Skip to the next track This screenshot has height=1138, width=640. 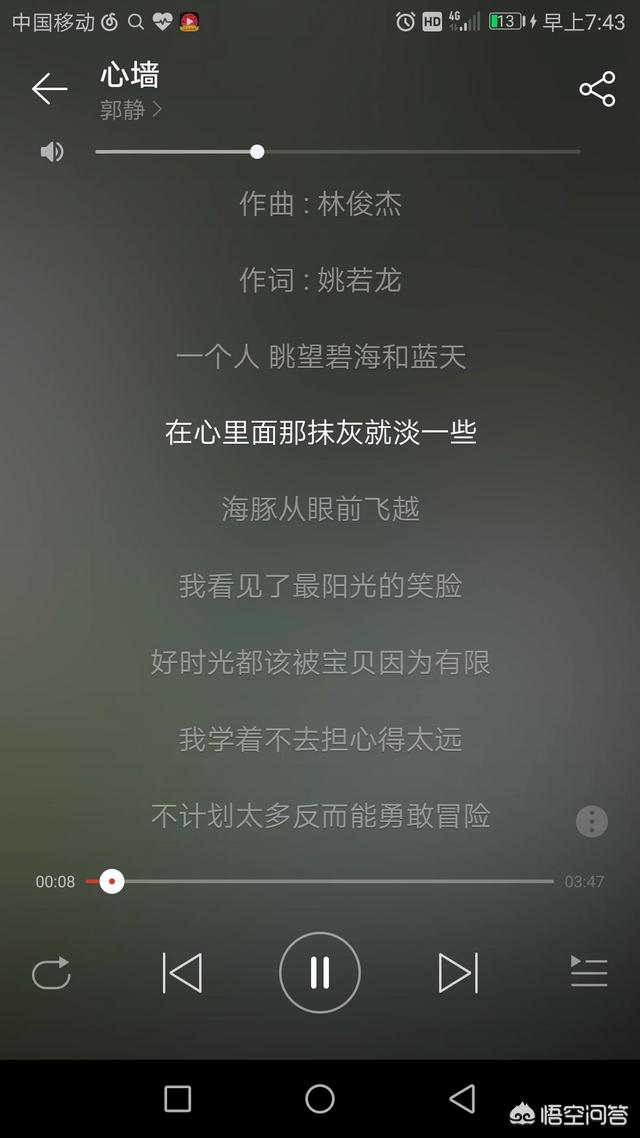pyautogui.click(x=459, y=973)
